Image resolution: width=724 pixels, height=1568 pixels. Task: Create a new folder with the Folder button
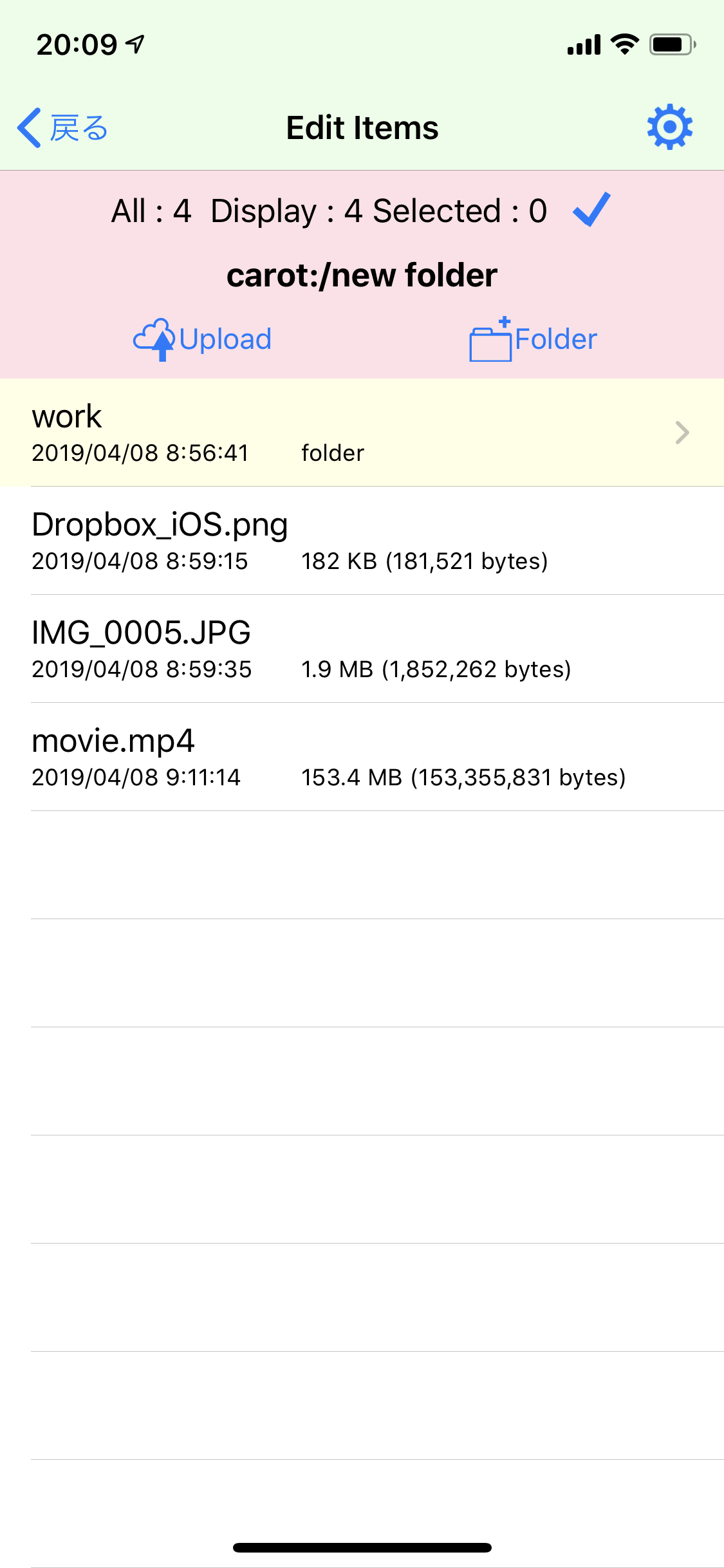533,339
